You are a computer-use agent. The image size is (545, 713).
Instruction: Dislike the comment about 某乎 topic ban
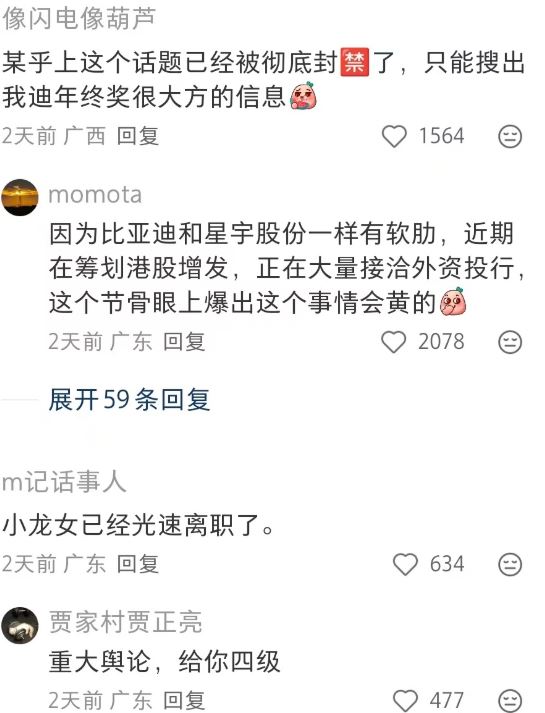[510, 136]
